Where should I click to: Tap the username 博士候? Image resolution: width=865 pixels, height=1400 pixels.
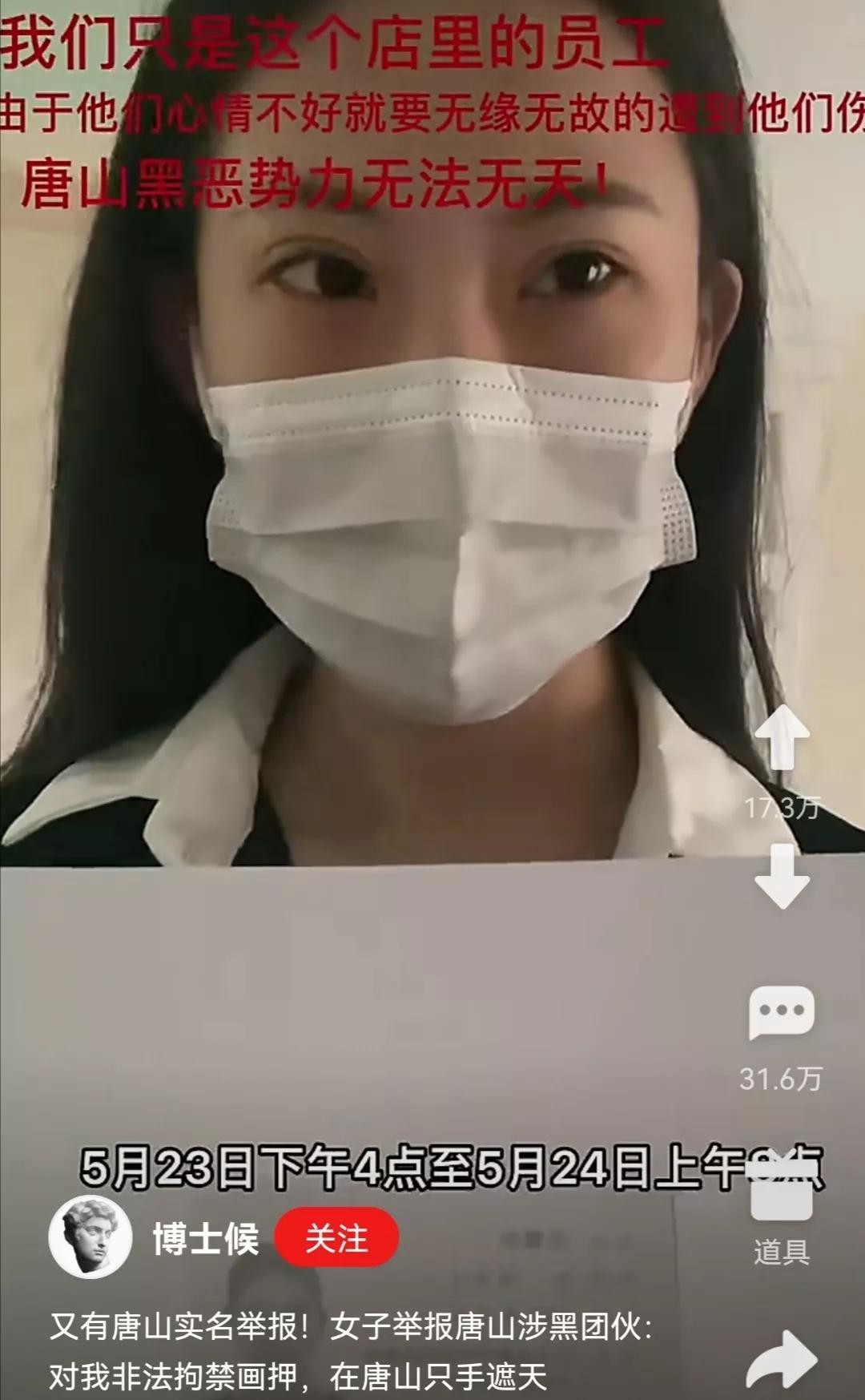coord(205,1239)
